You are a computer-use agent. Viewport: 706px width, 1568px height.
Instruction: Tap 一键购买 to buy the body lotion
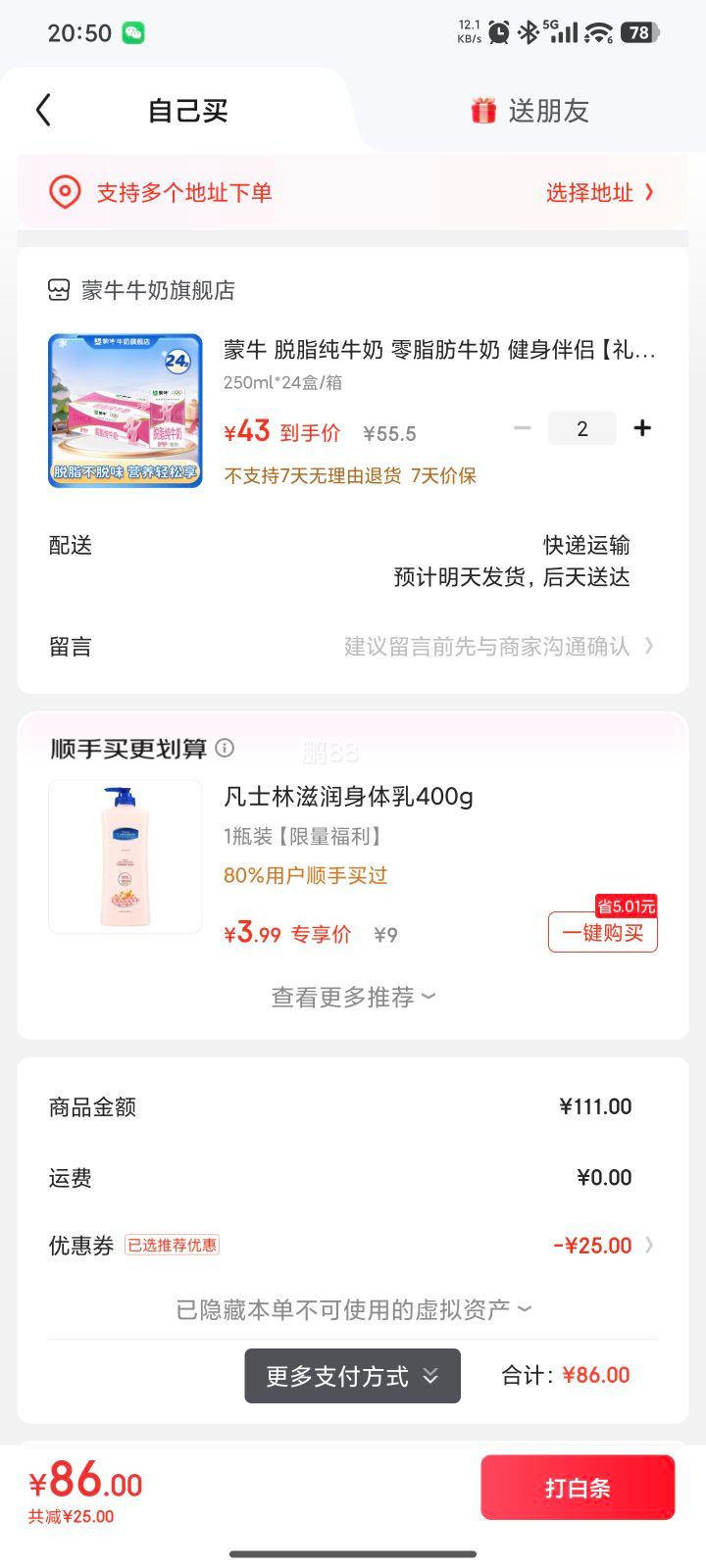point(602,933)
